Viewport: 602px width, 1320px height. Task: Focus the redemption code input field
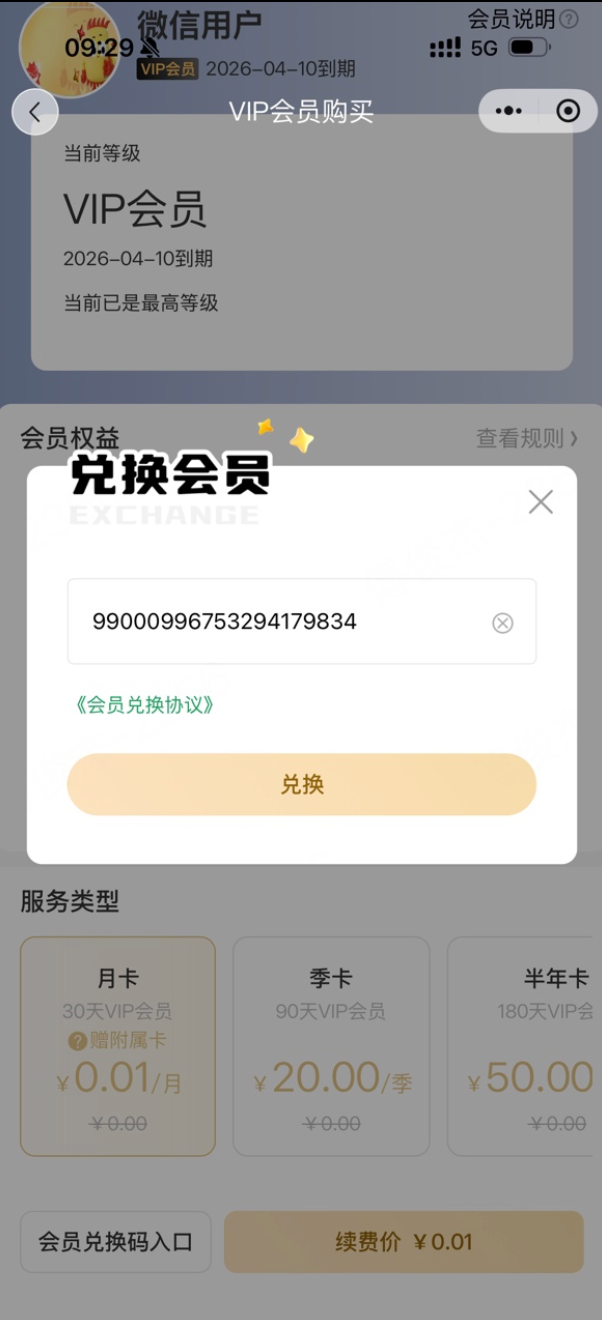(x=280, y=622)
